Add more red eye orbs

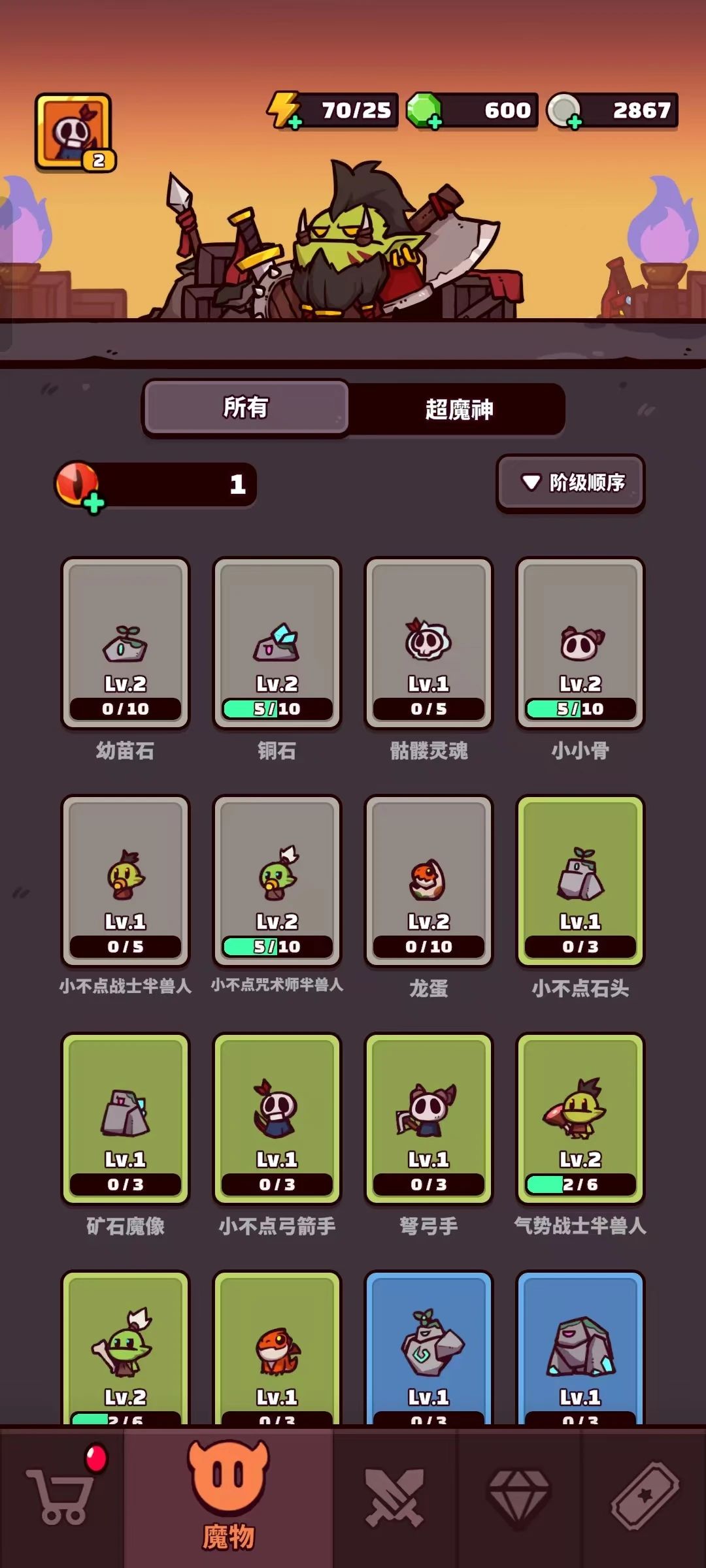pyautogui.click(x=93, y=503)
